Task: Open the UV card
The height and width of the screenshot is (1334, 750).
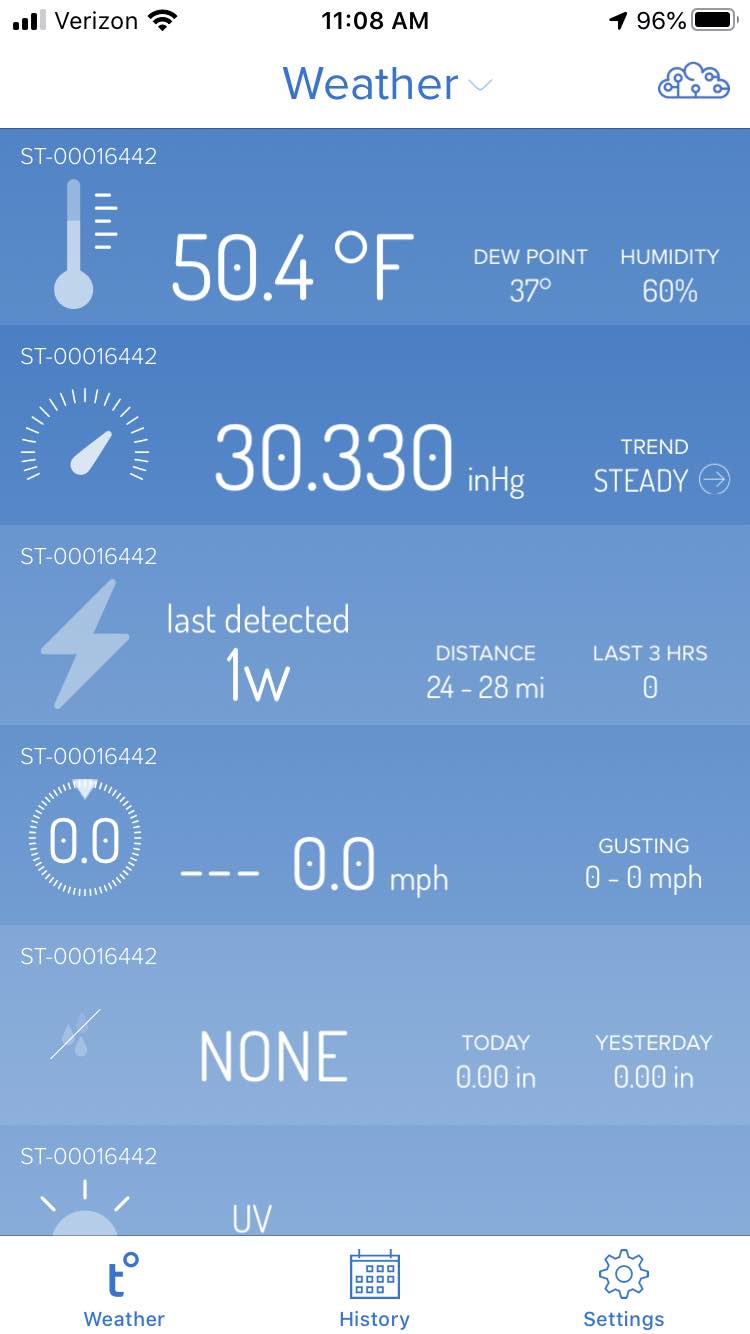Action: tap(375, 1180)
